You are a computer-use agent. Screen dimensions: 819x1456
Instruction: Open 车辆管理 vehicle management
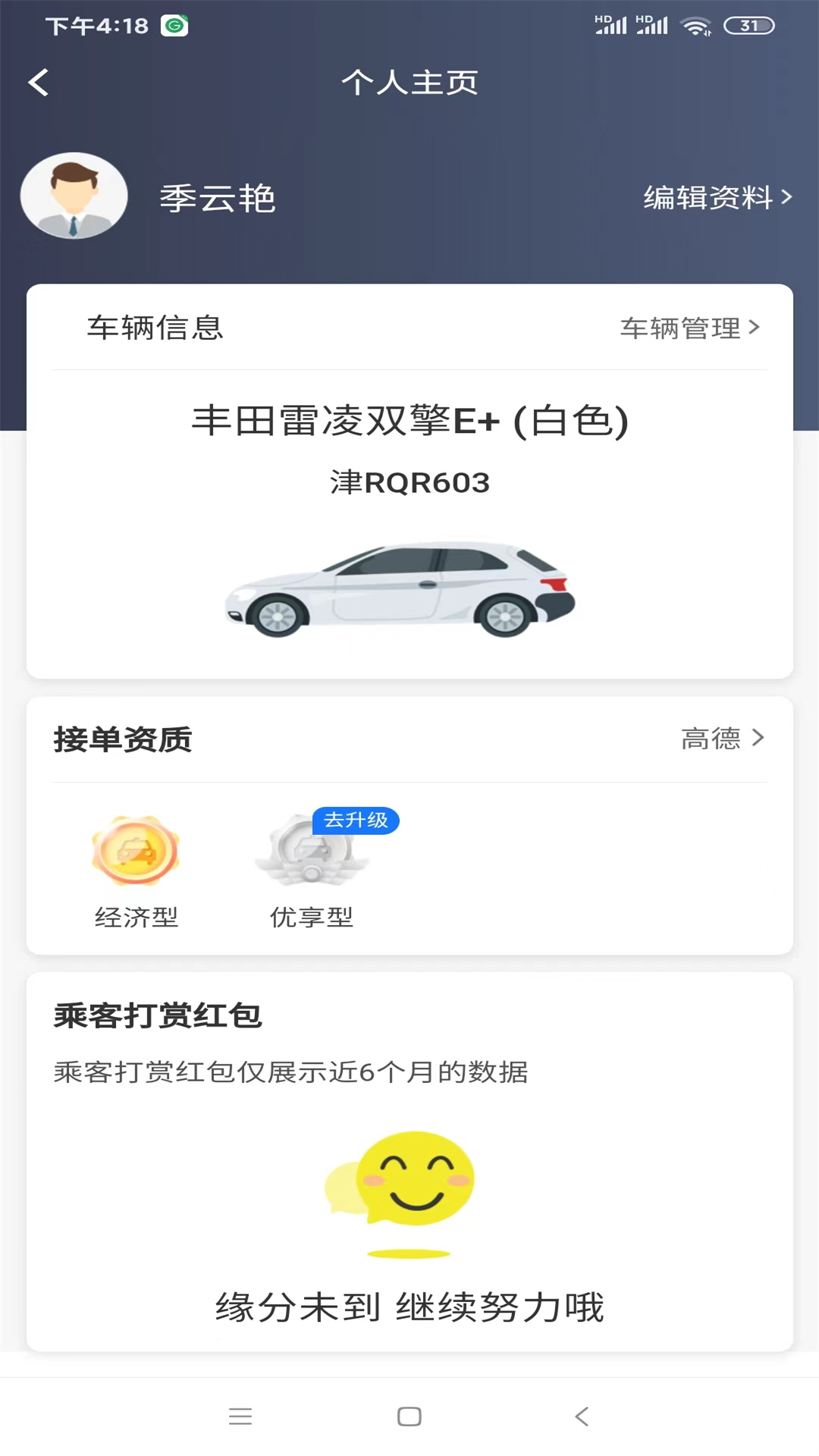[689, 328]
